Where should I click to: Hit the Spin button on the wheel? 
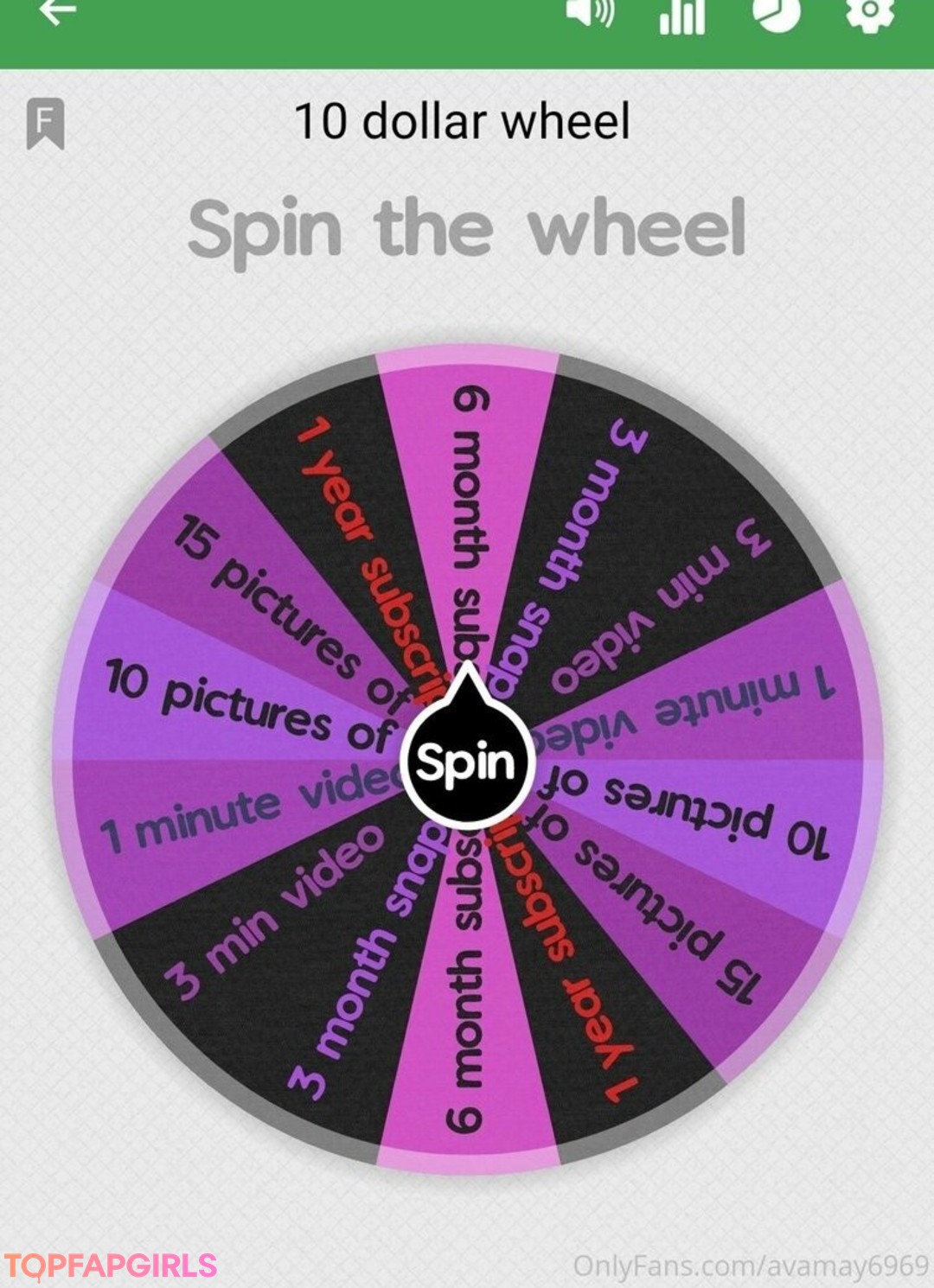point(466,762)
